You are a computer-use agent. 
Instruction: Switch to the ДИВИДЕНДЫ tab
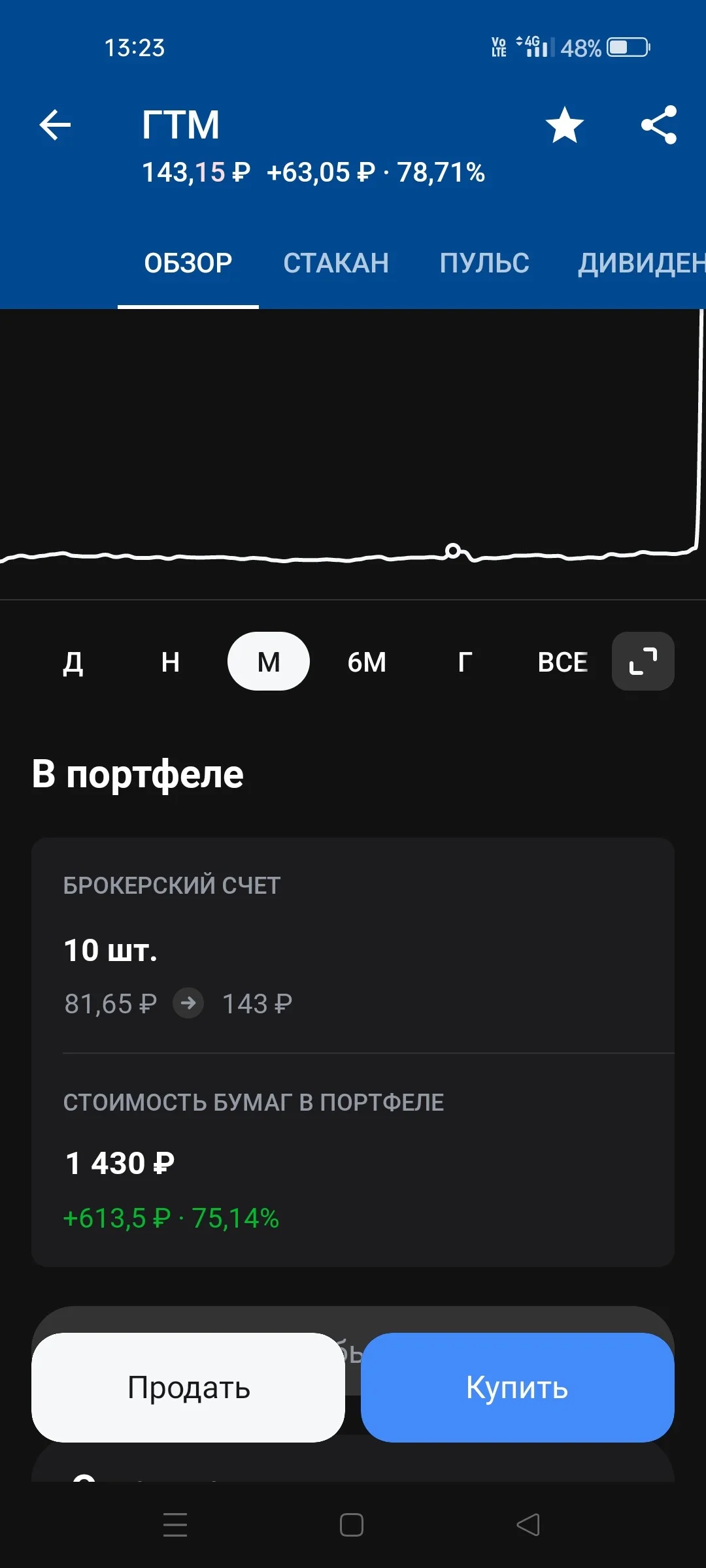(641, 263)
